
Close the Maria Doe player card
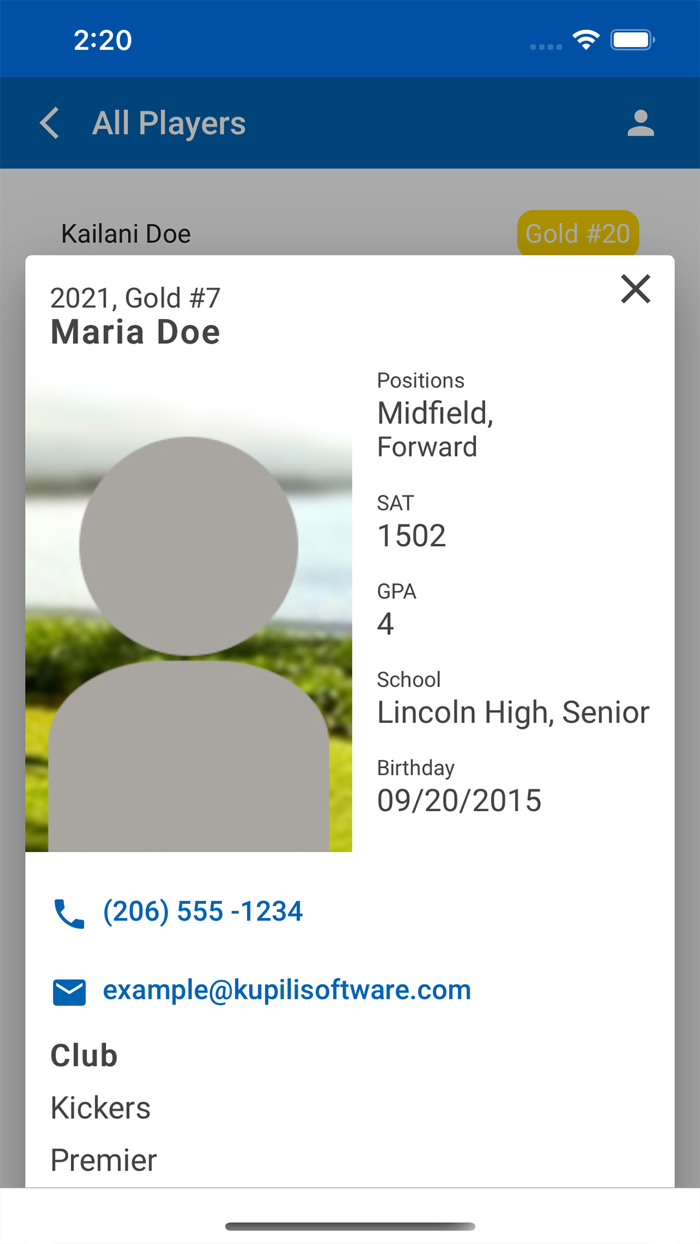coord(635,290)
